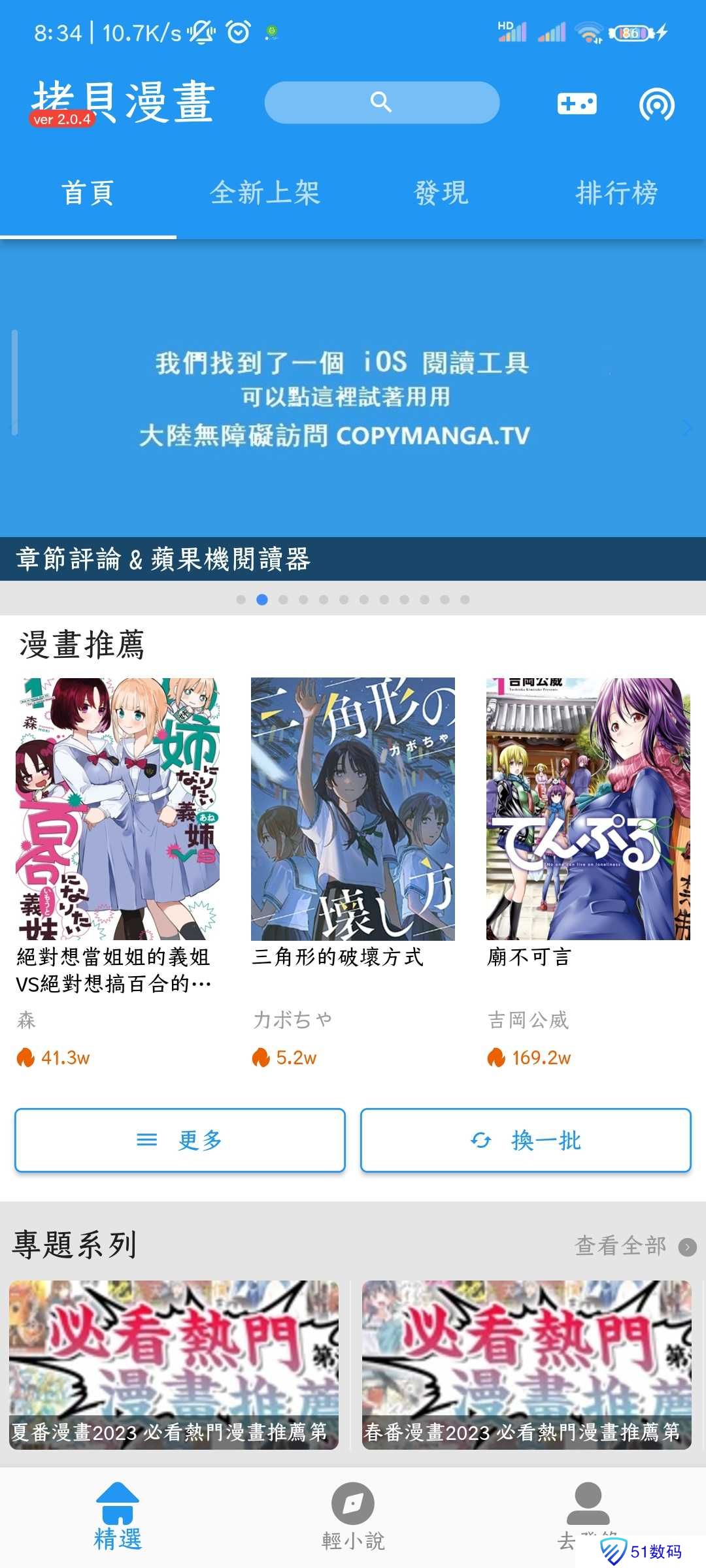Open the screen casting icon at top right
This screenshot has height=1568, width=706.
click(656, 103)
